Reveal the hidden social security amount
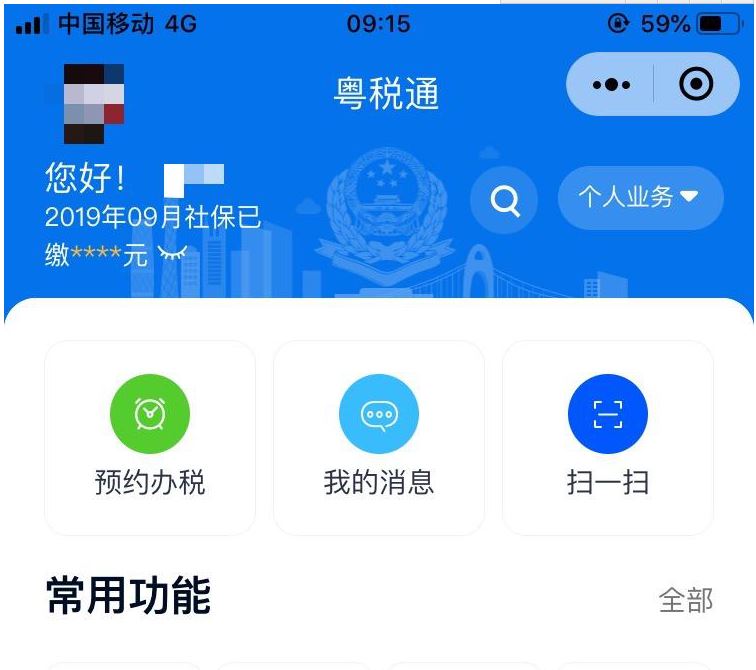The image size is (756, 670). (x=172, y=256)
